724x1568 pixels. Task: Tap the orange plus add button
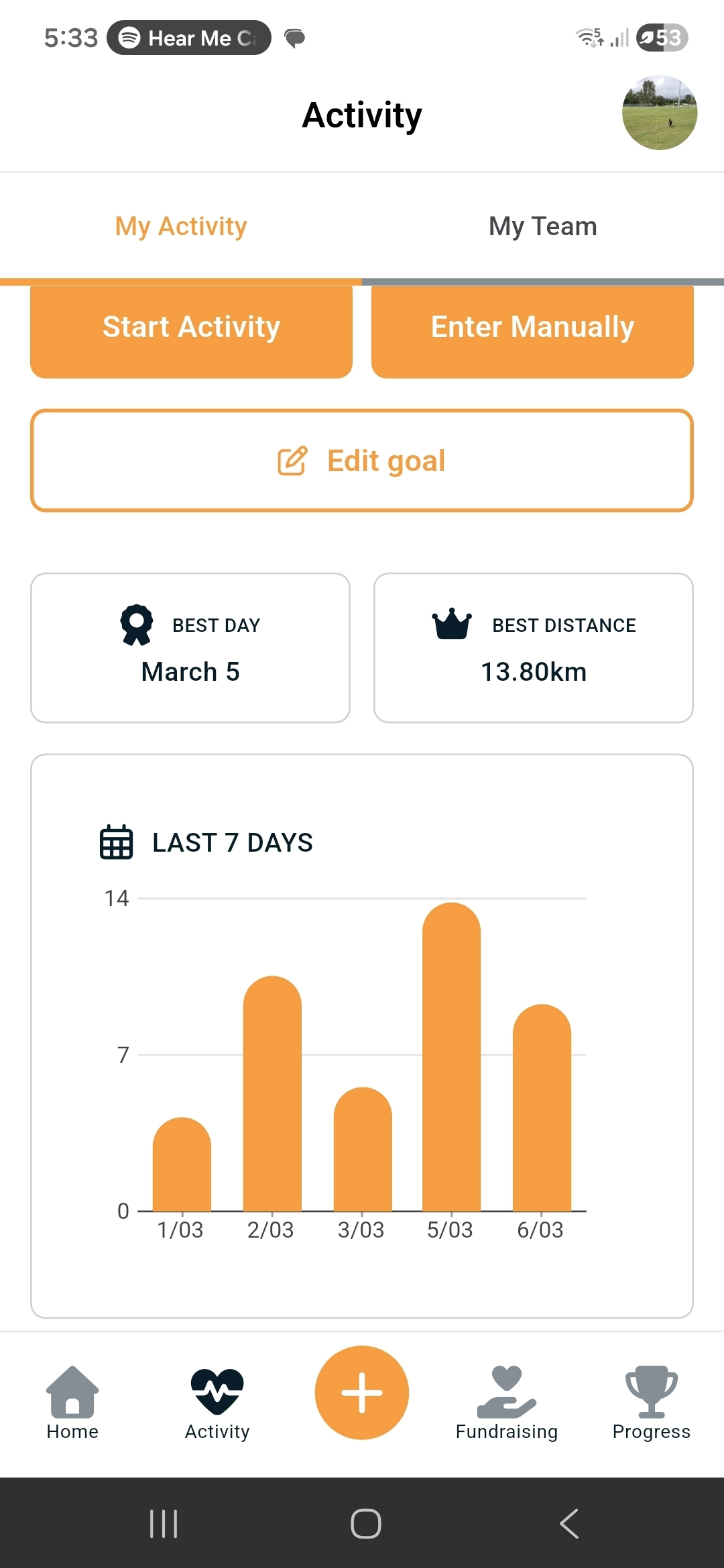[362, 1392]
